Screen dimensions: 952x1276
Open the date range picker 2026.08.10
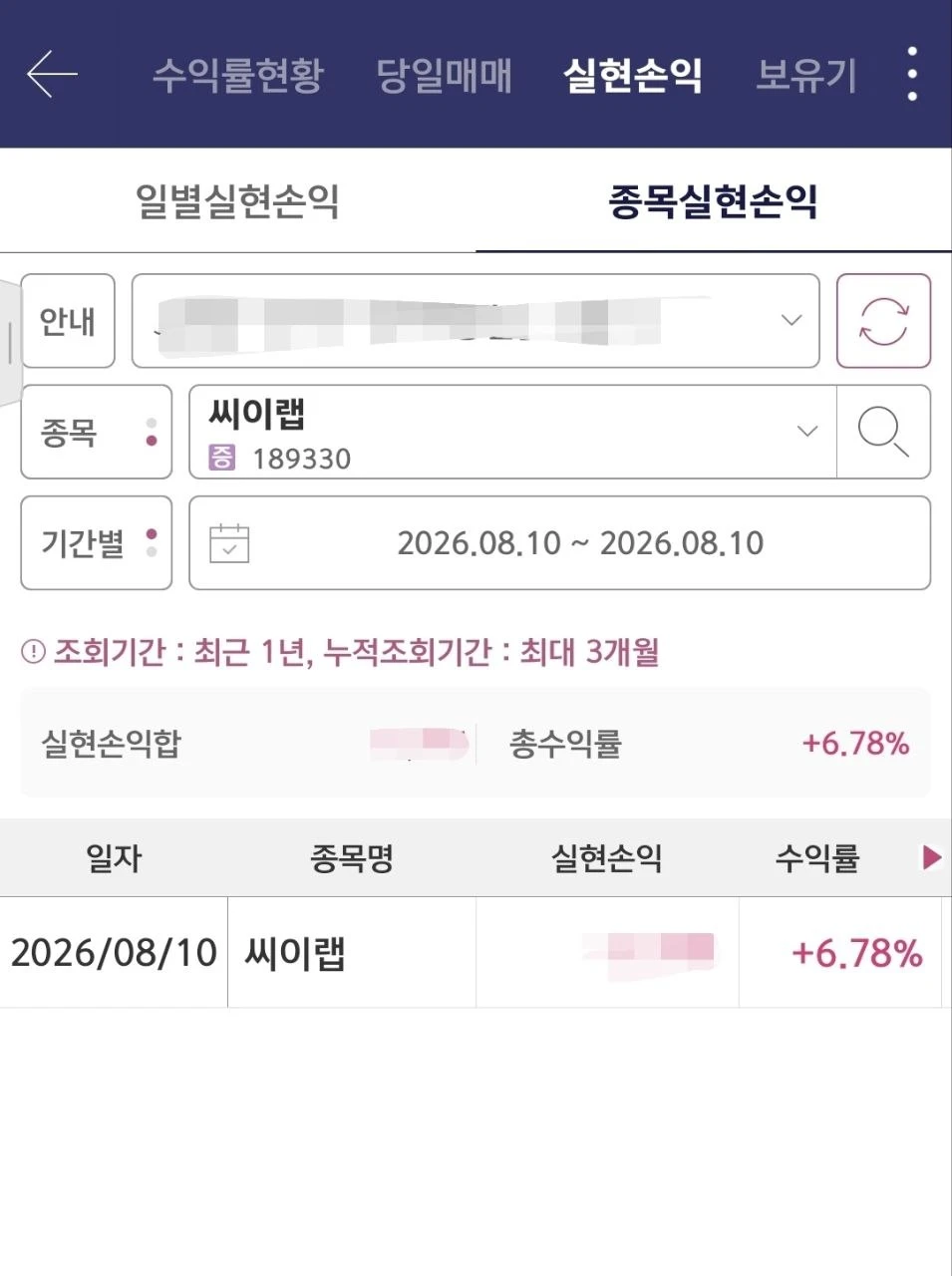click(559, 542)
